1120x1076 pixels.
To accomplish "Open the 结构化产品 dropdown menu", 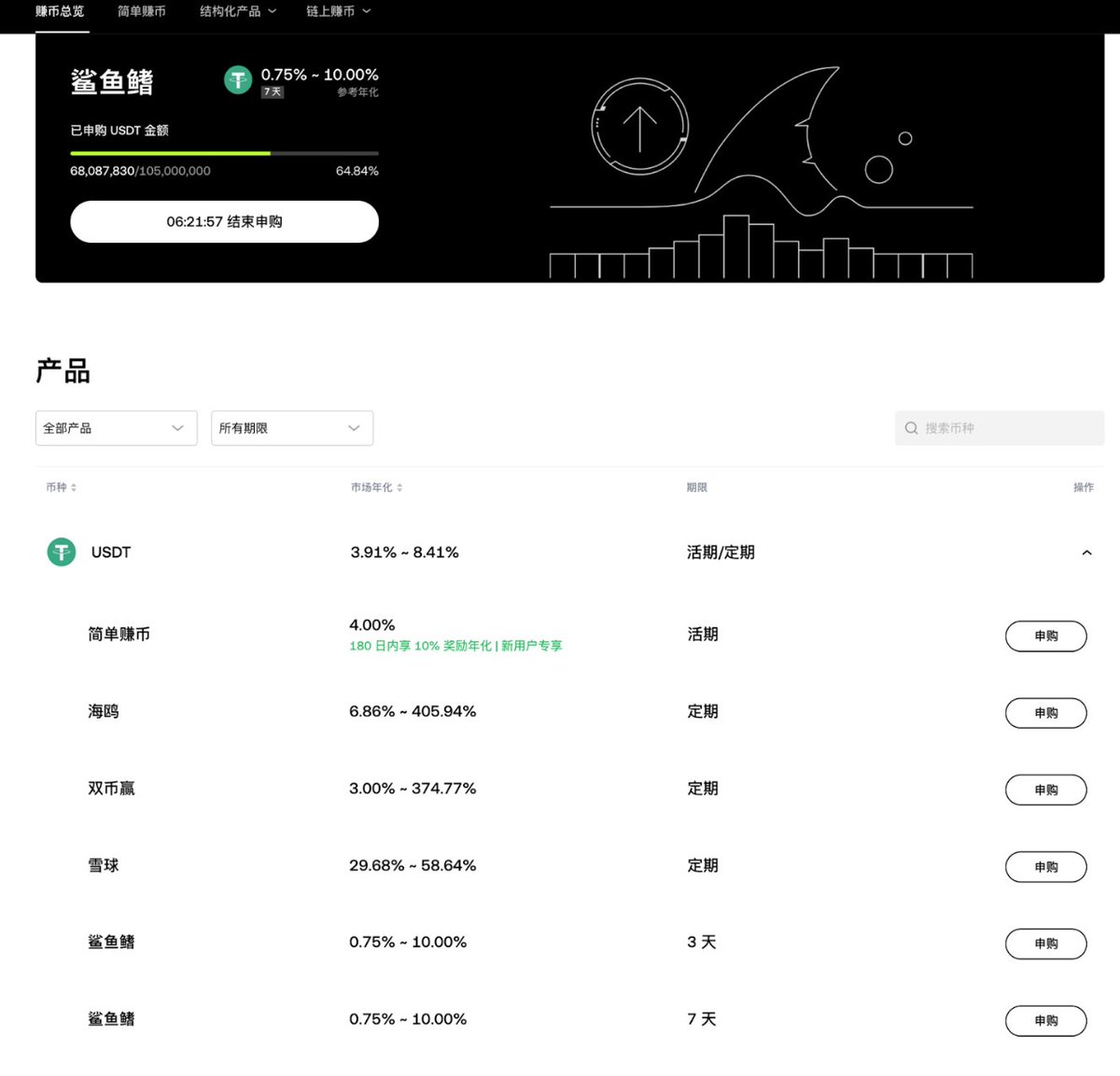I will [237, 11].
